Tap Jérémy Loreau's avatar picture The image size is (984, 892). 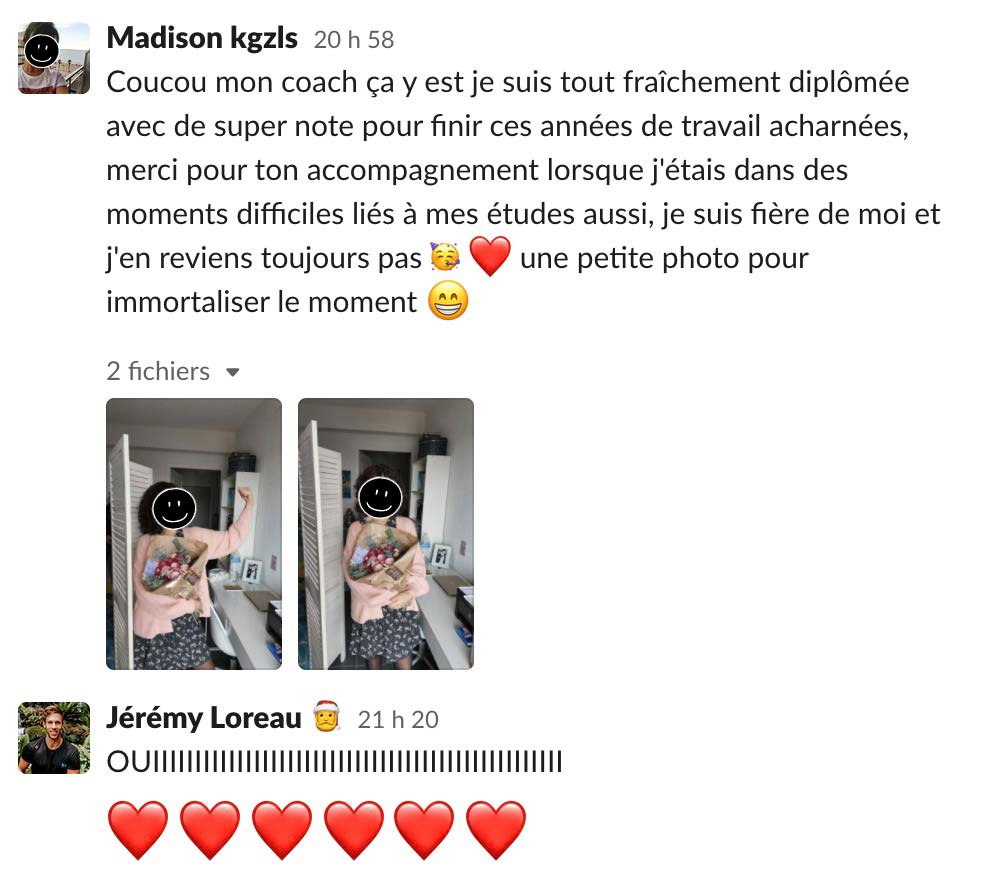[x=54, y=738]
